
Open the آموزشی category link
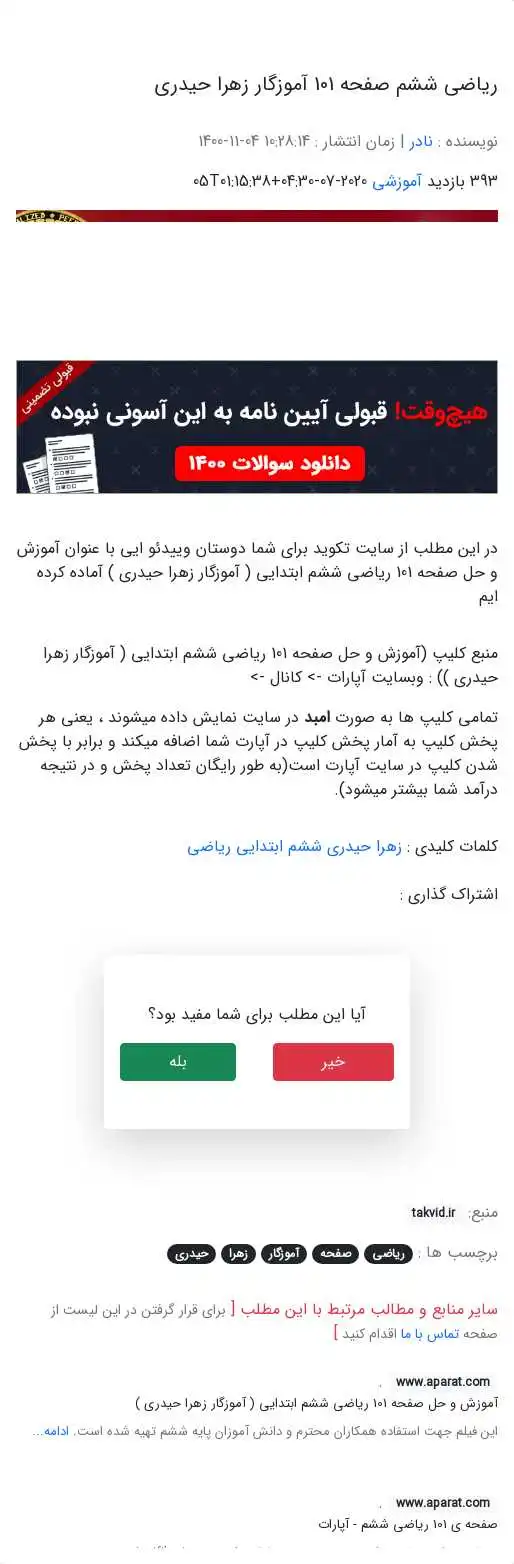click(393, 181)
